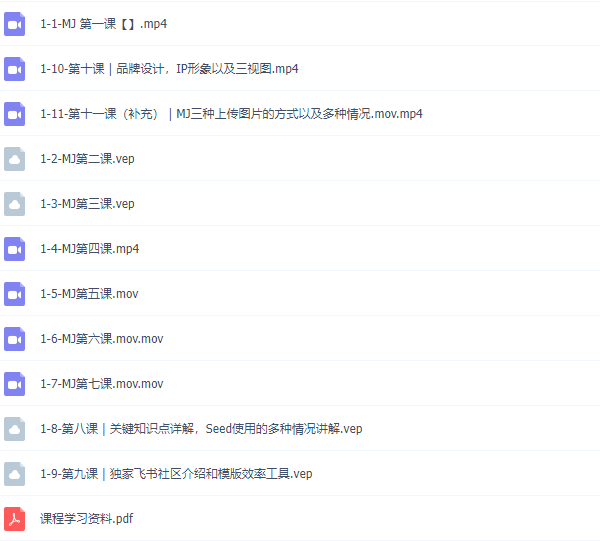This screenshot has width=600, height=541.
Task: Open the PDF 课程学习资料.pdf
Action: pyautogui.click(x=86, y=519)
